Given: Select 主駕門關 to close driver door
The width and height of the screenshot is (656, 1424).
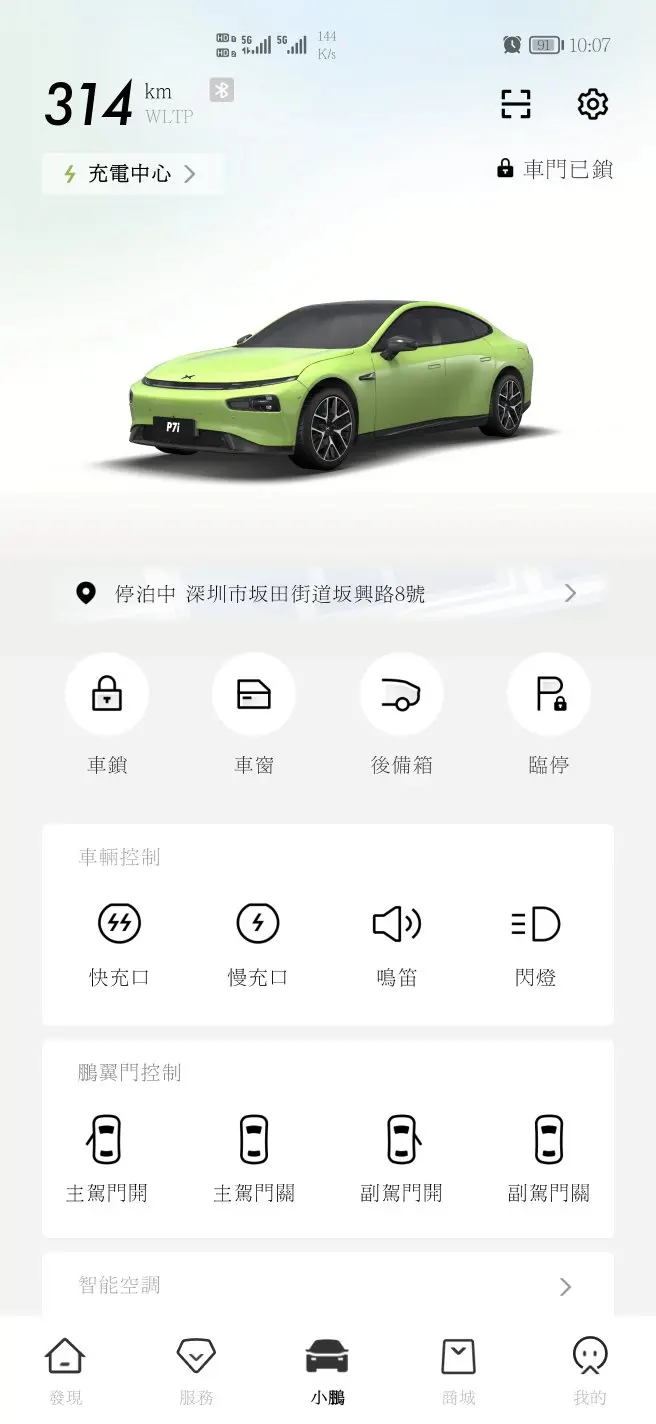Looking at the screenshot, I should click(254, 1158).
